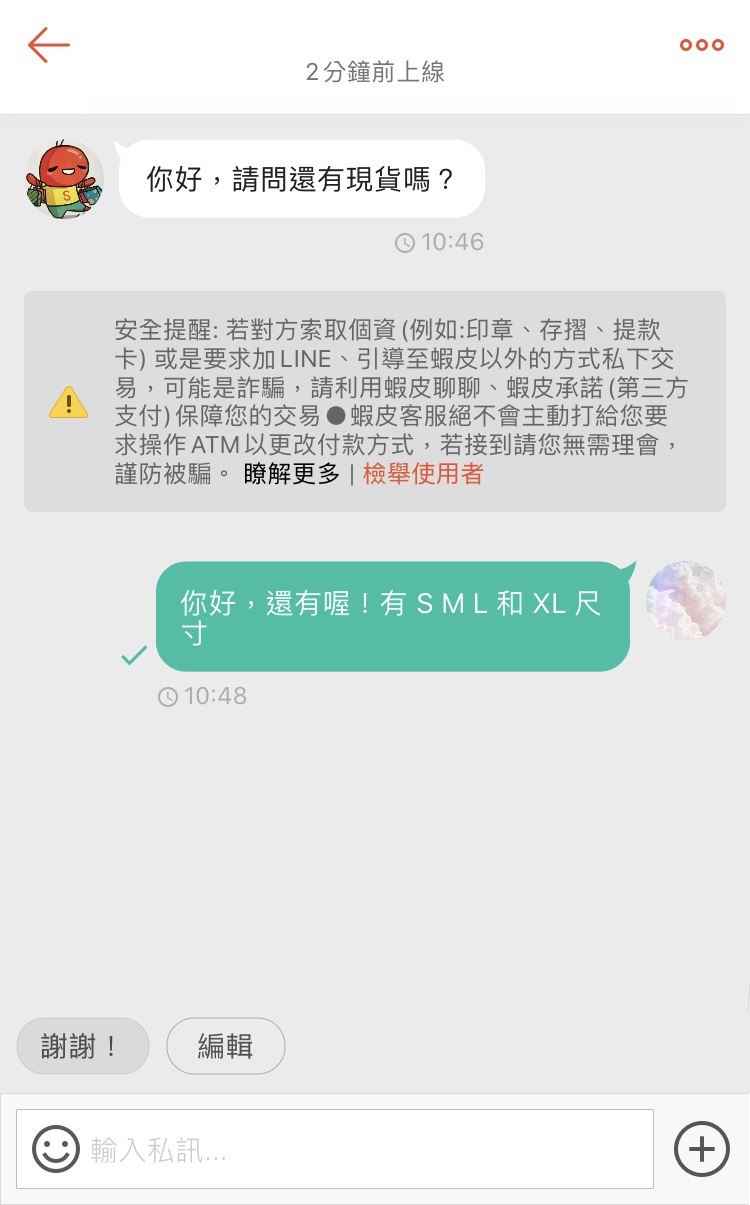Go back using the arrow

coord(48,45)
